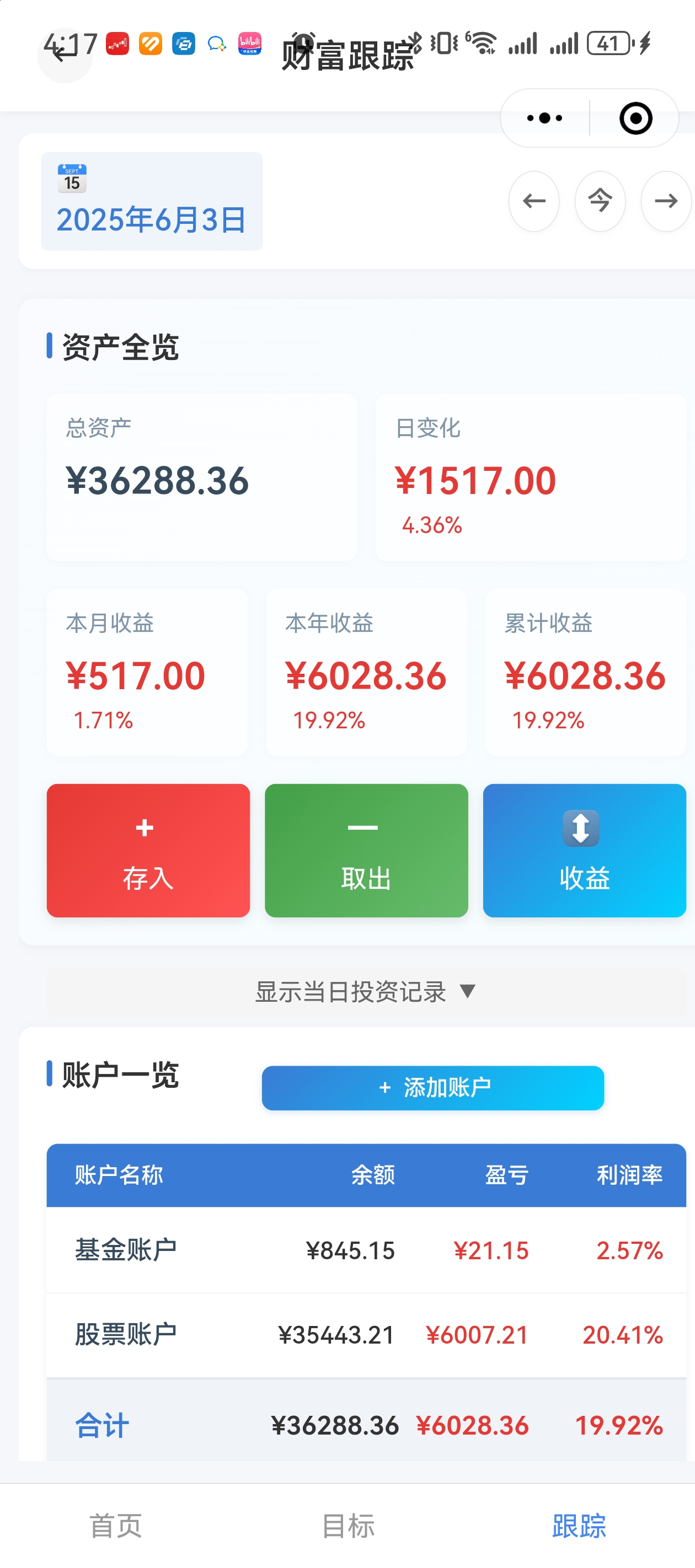Tap the blue 收益 earnings button
This screenshot has height=1568, width=695.
point(584,850)
